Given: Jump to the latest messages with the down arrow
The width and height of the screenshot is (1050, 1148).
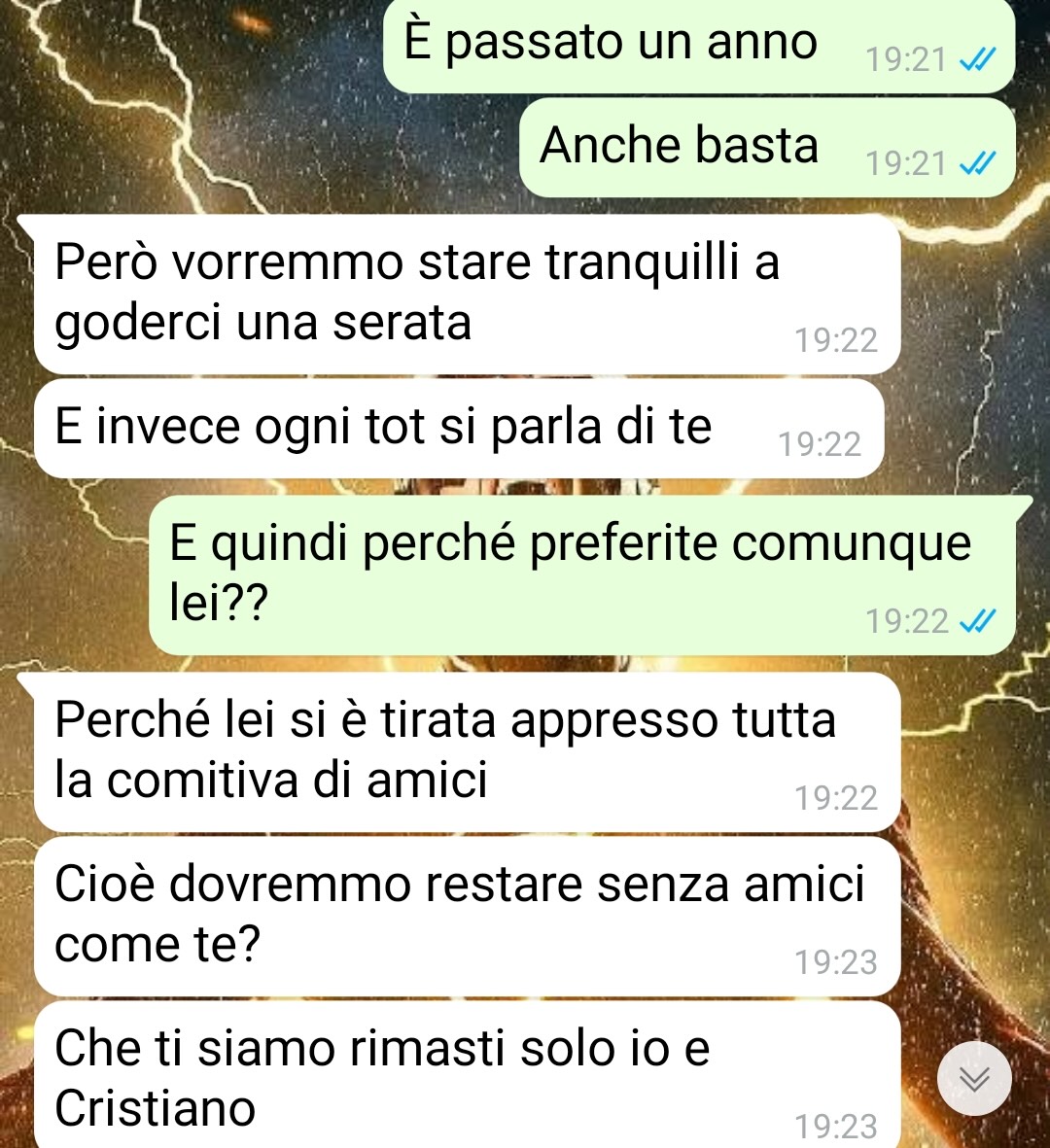Looking at the screenshot, I should point(974,1078).
